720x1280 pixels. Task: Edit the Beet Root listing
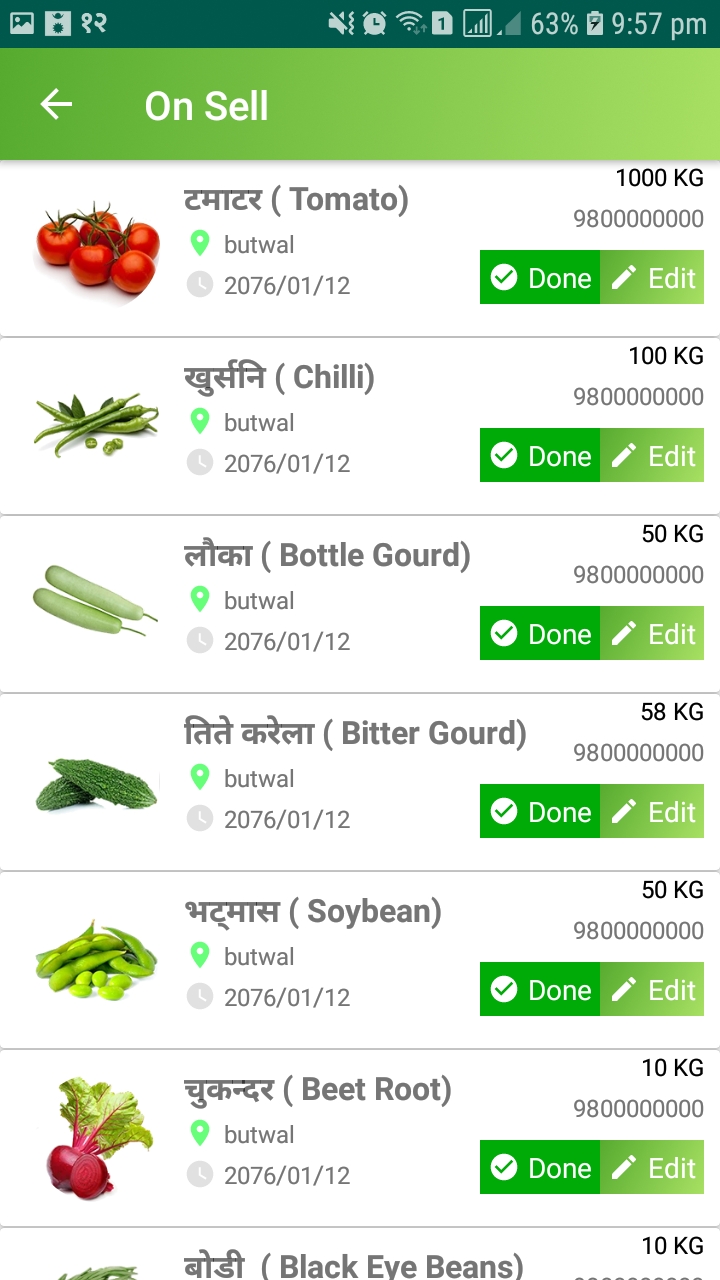(x=653, y=1168)
